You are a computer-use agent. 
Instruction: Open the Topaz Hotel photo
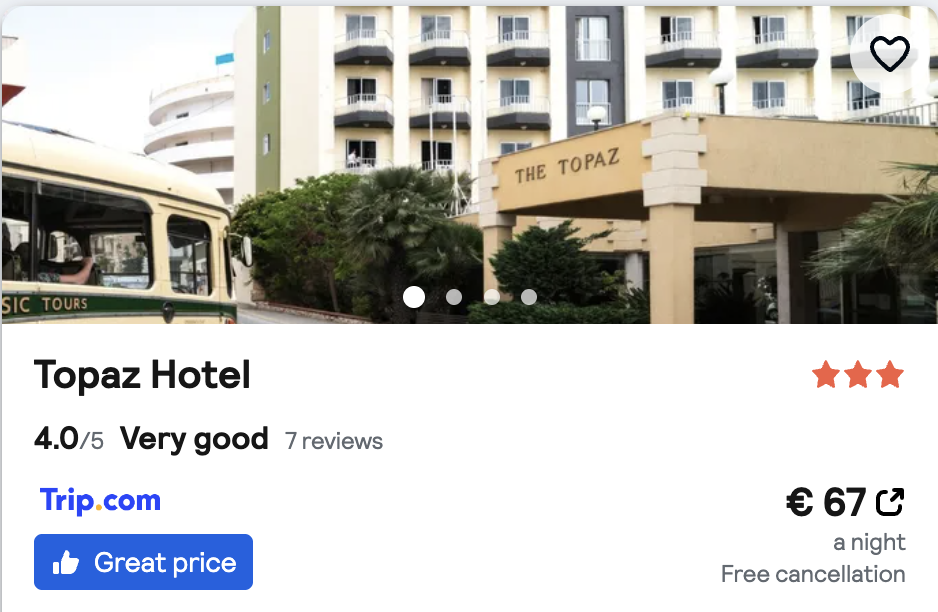[x=469, y=160]
